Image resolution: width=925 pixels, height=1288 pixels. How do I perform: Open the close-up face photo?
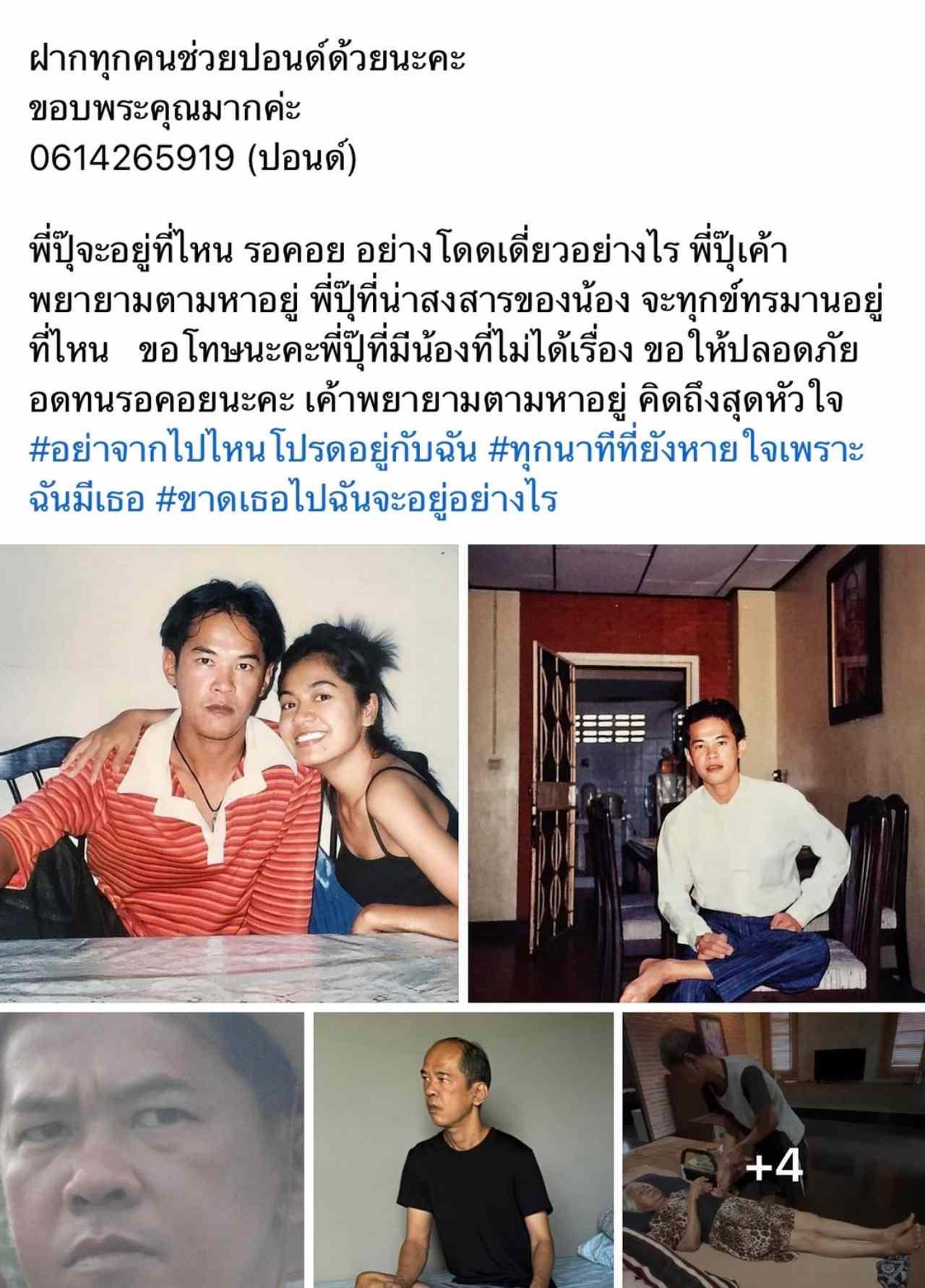(x=152, y=1149)
